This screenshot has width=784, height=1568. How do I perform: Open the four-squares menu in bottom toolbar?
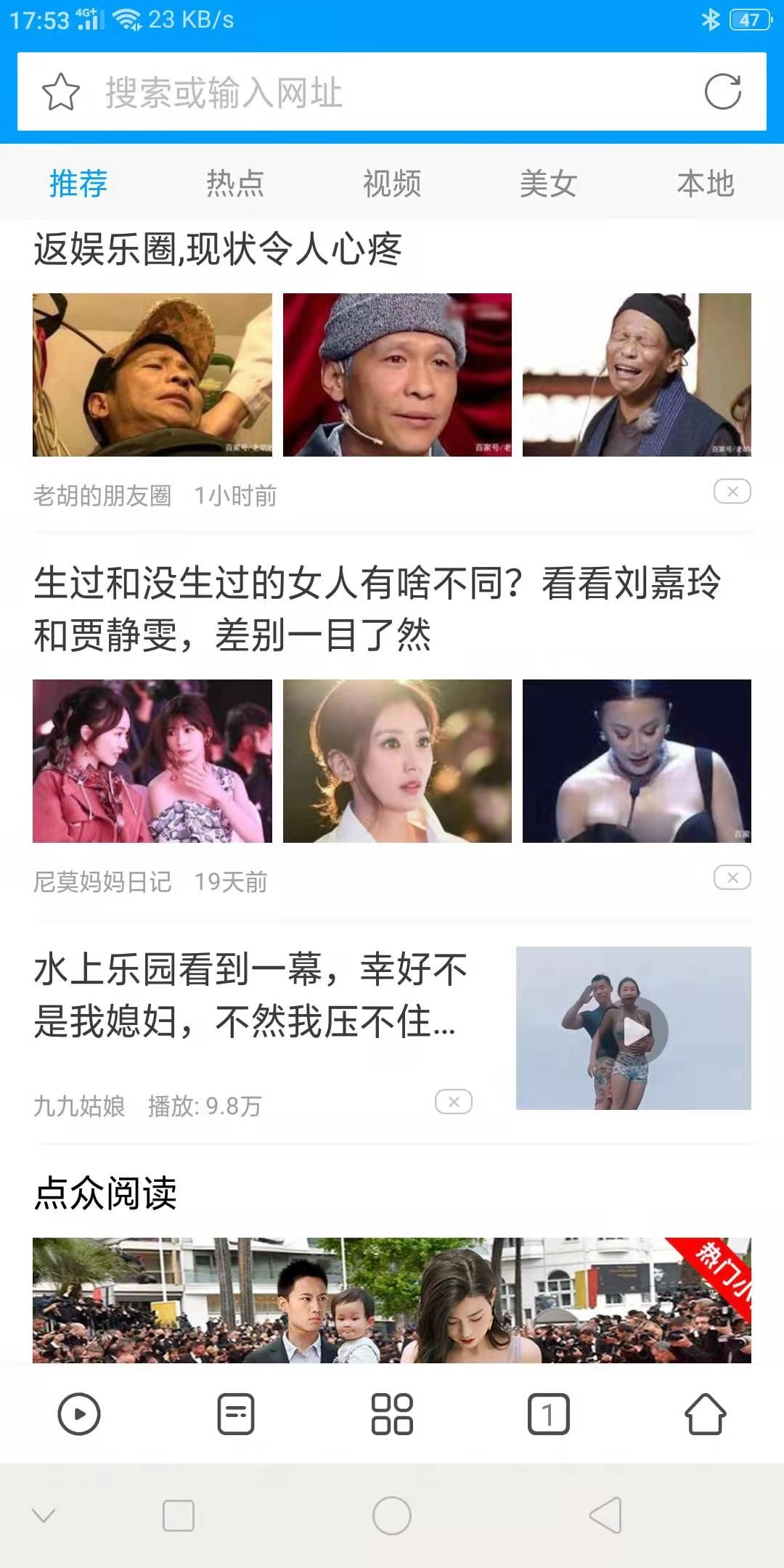(392, 1414)
